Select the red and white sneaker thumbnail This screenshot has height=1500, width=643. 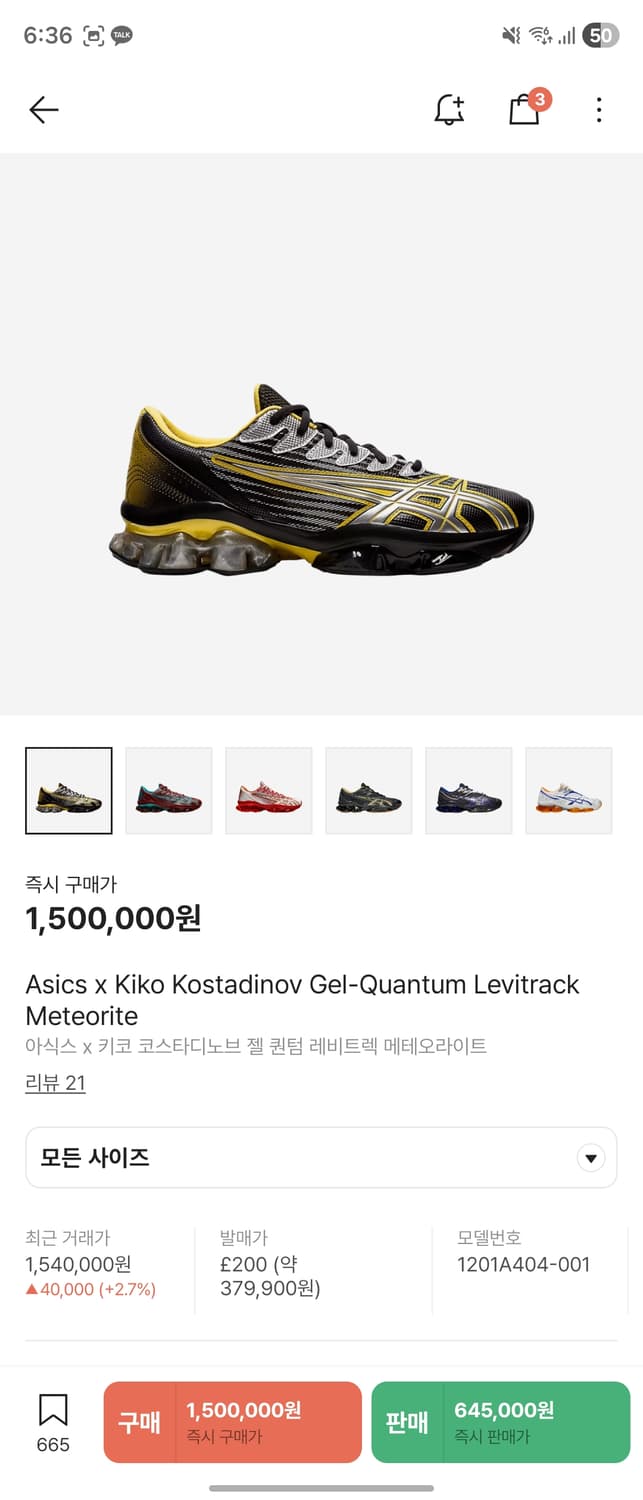click(269, 791)
